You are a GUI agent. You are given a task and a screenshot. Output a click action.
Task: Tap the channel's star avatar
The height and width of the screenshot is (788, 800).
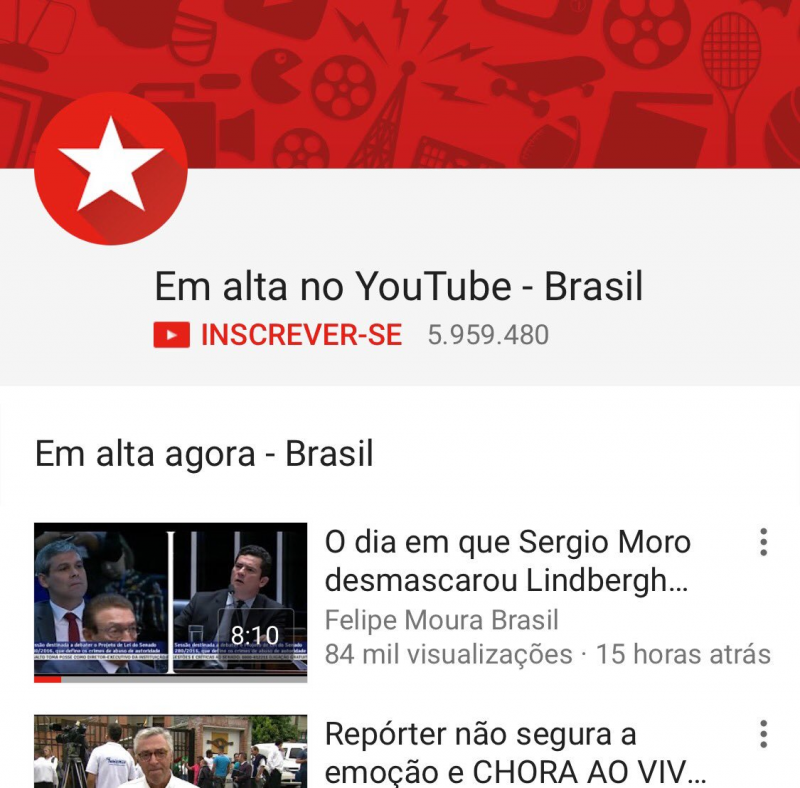[110, 168]
